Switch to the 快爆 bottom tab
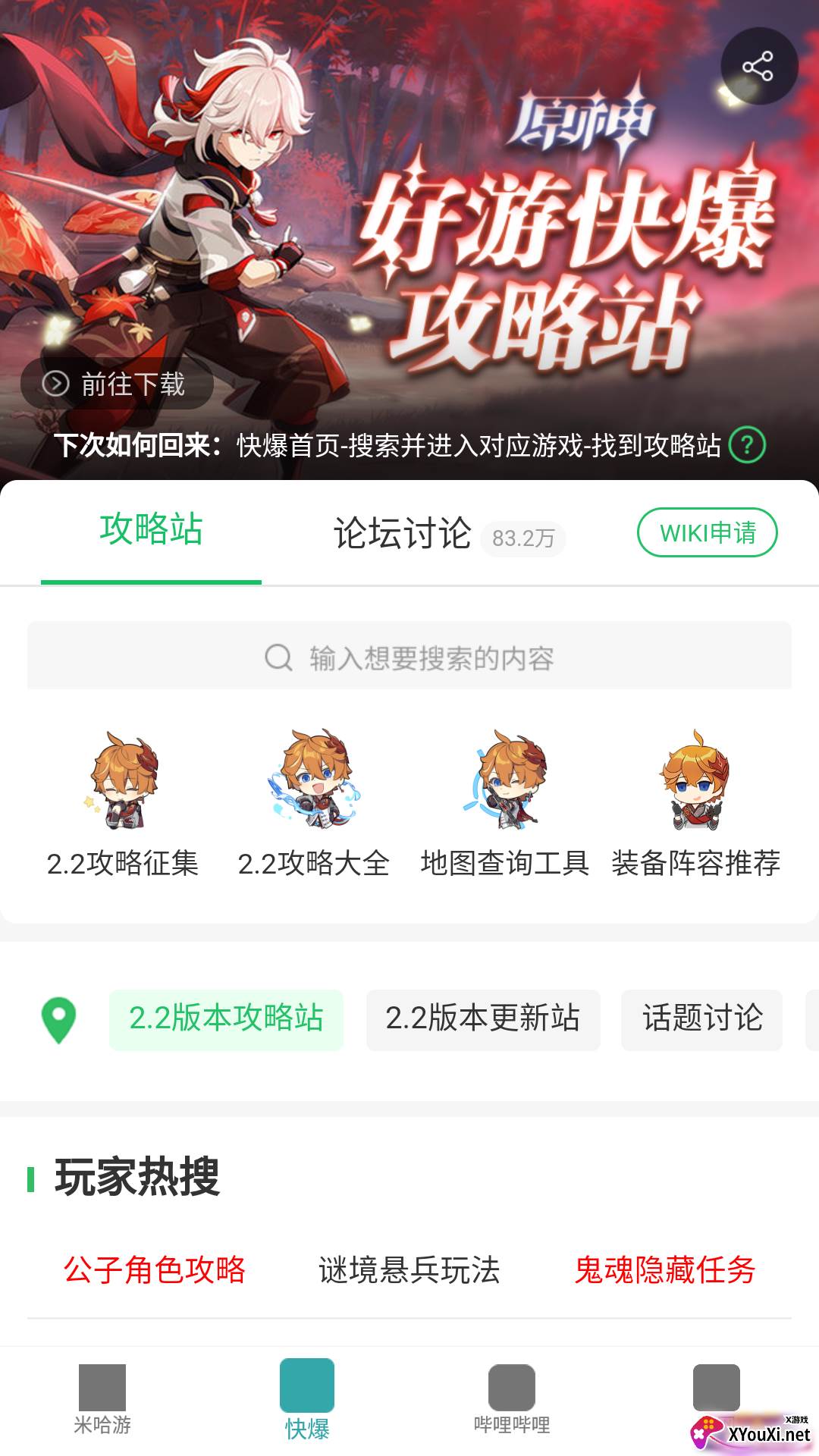This screenshot has height=1456, width=819. point(307,1399)
